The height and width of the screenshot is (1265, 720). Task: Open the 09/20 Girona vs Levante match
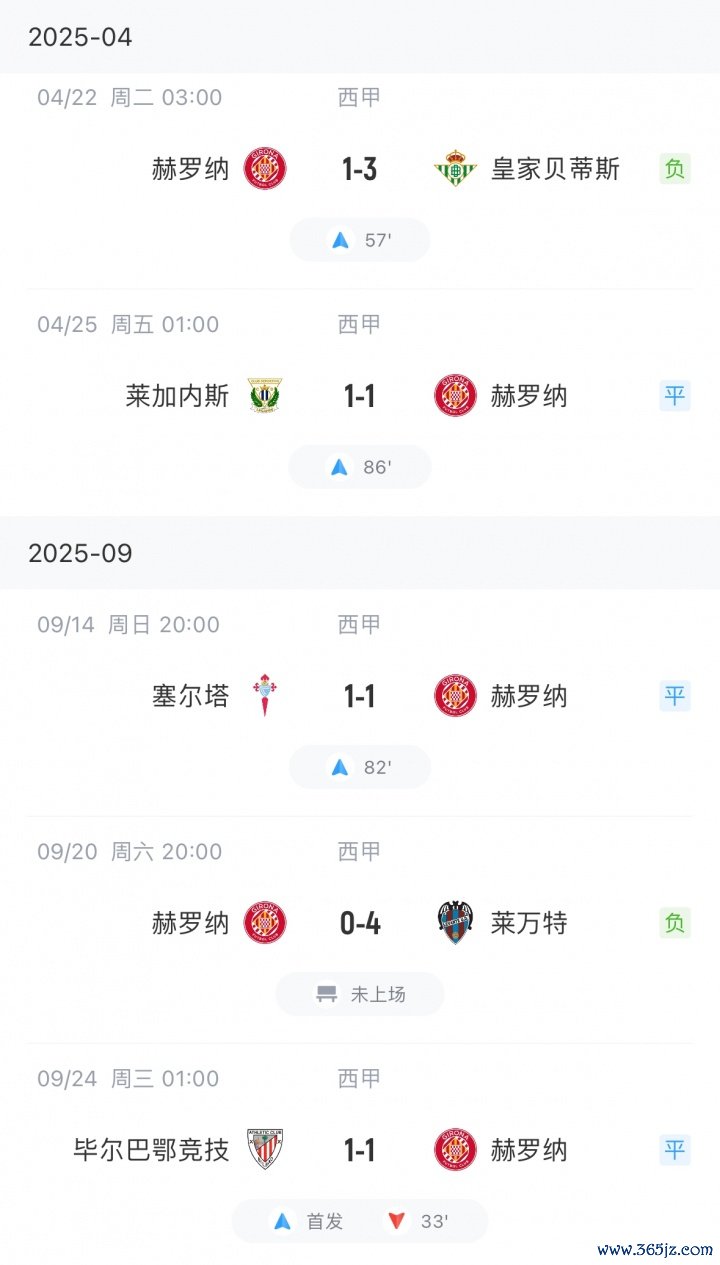360,930
